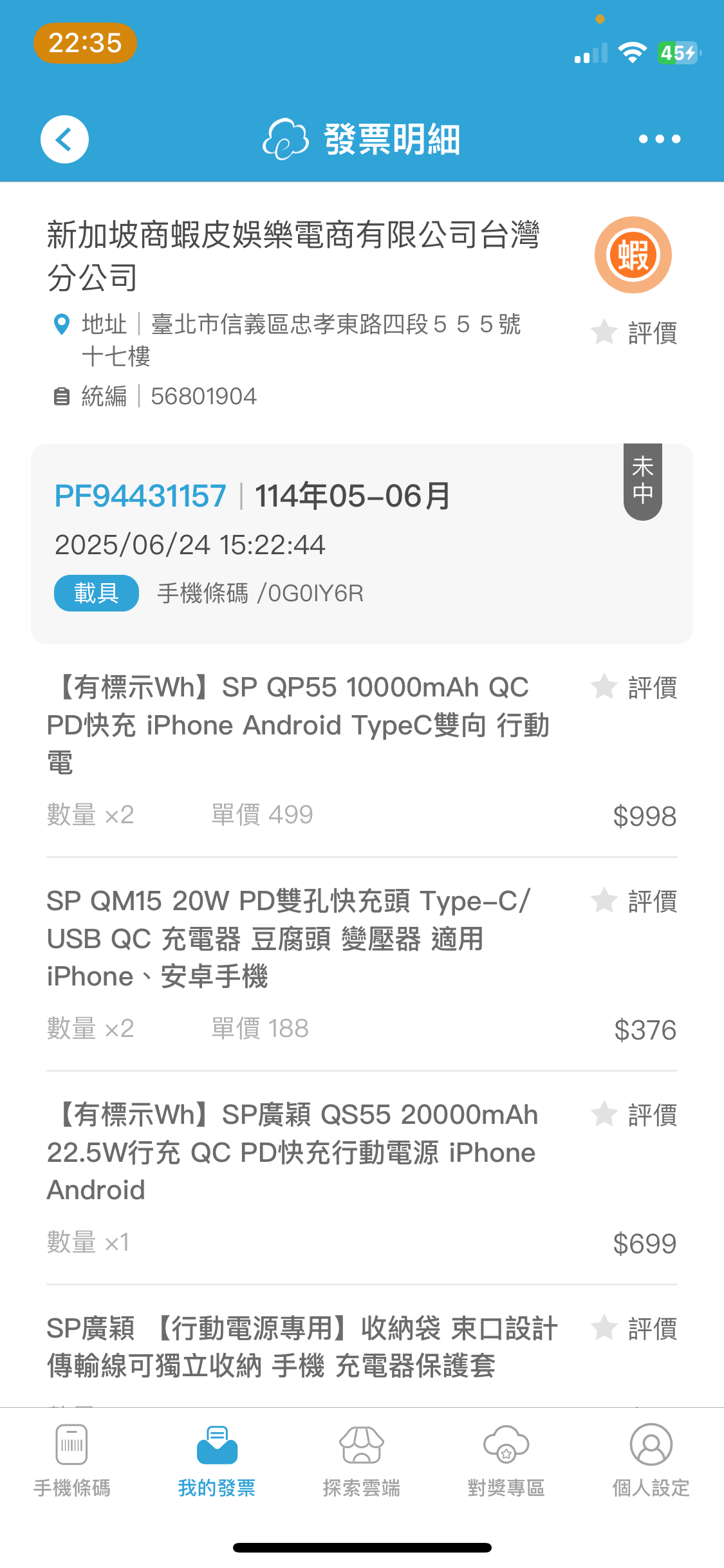Open the 探索雲端 tab
724x1568 pixels.
click(x=362, y=1461)
